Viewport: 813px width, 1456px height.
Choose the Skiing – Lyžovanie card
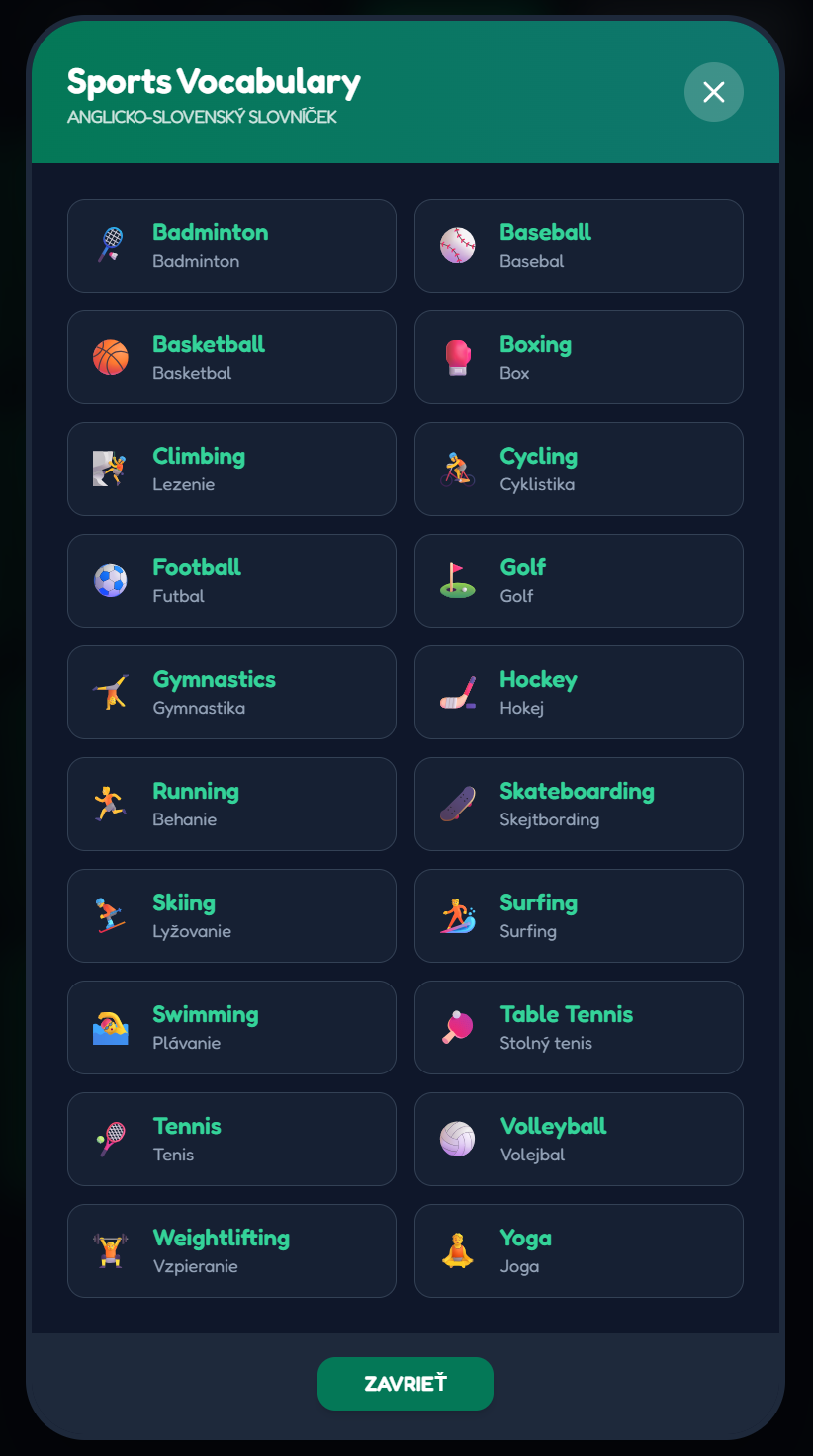(x=231, y=915)
